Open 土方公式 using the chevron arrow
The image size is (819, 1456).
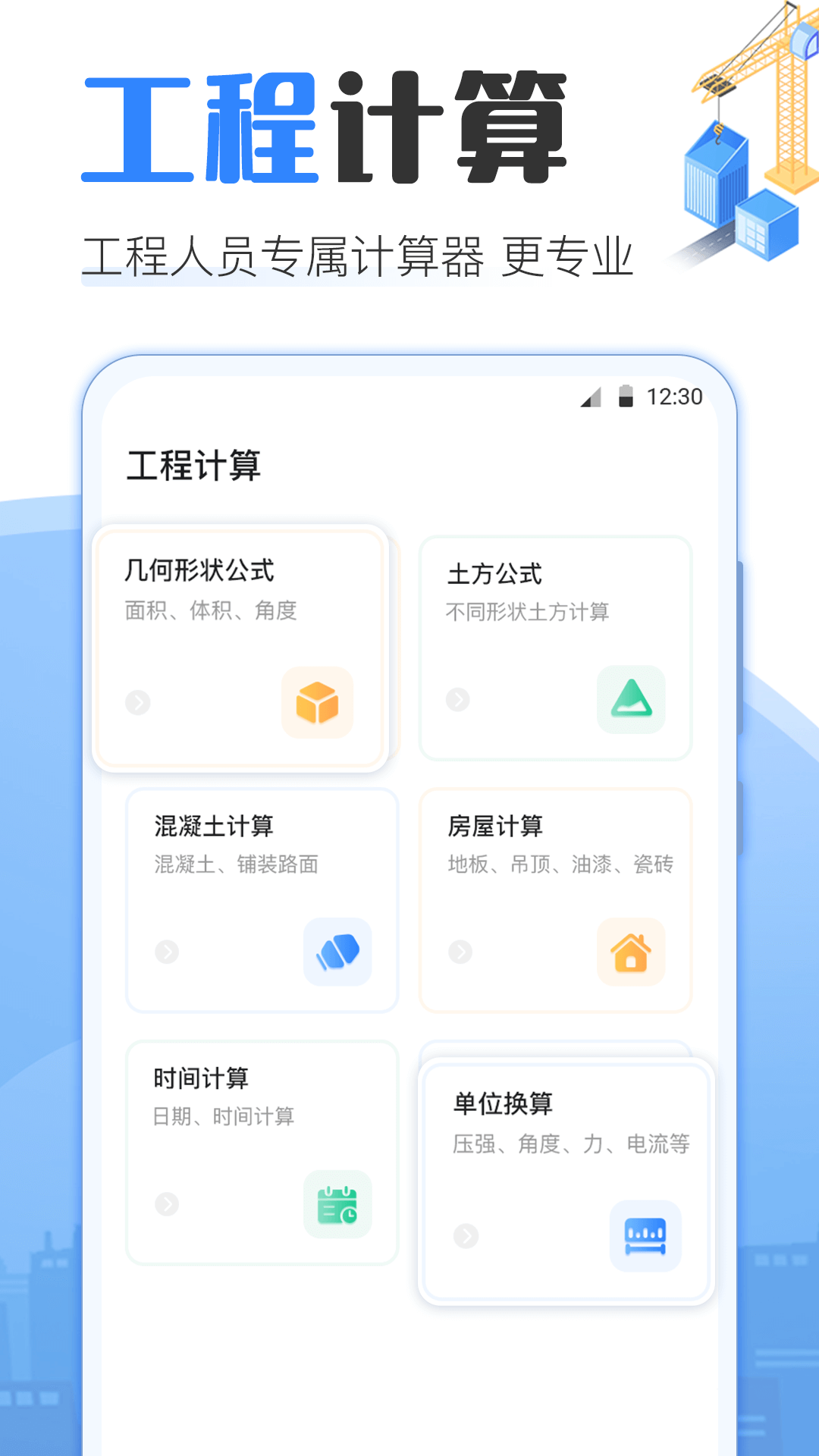[458, 698]
